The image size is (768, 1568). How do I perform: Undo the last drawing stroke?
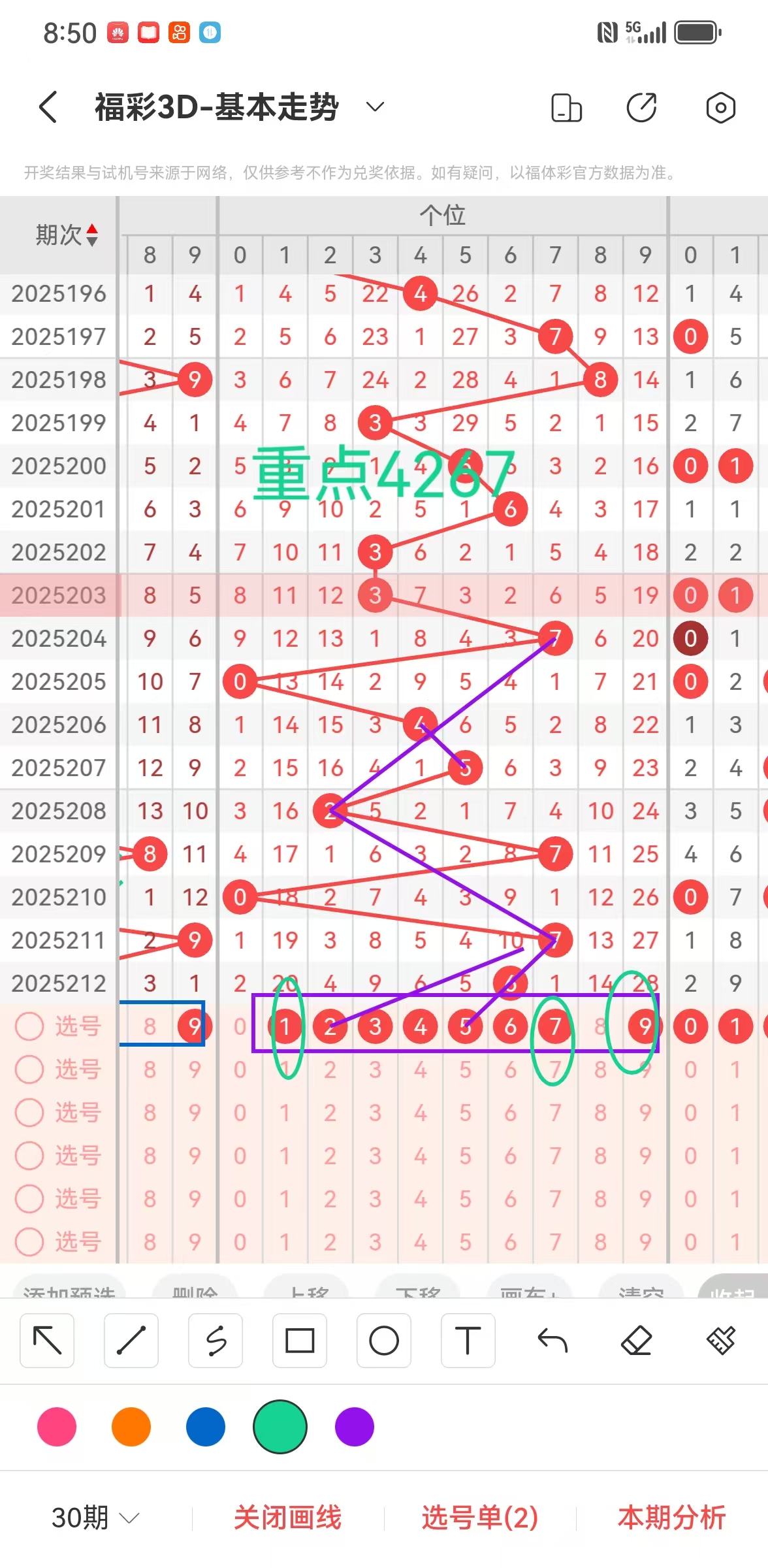point(552,1341)
